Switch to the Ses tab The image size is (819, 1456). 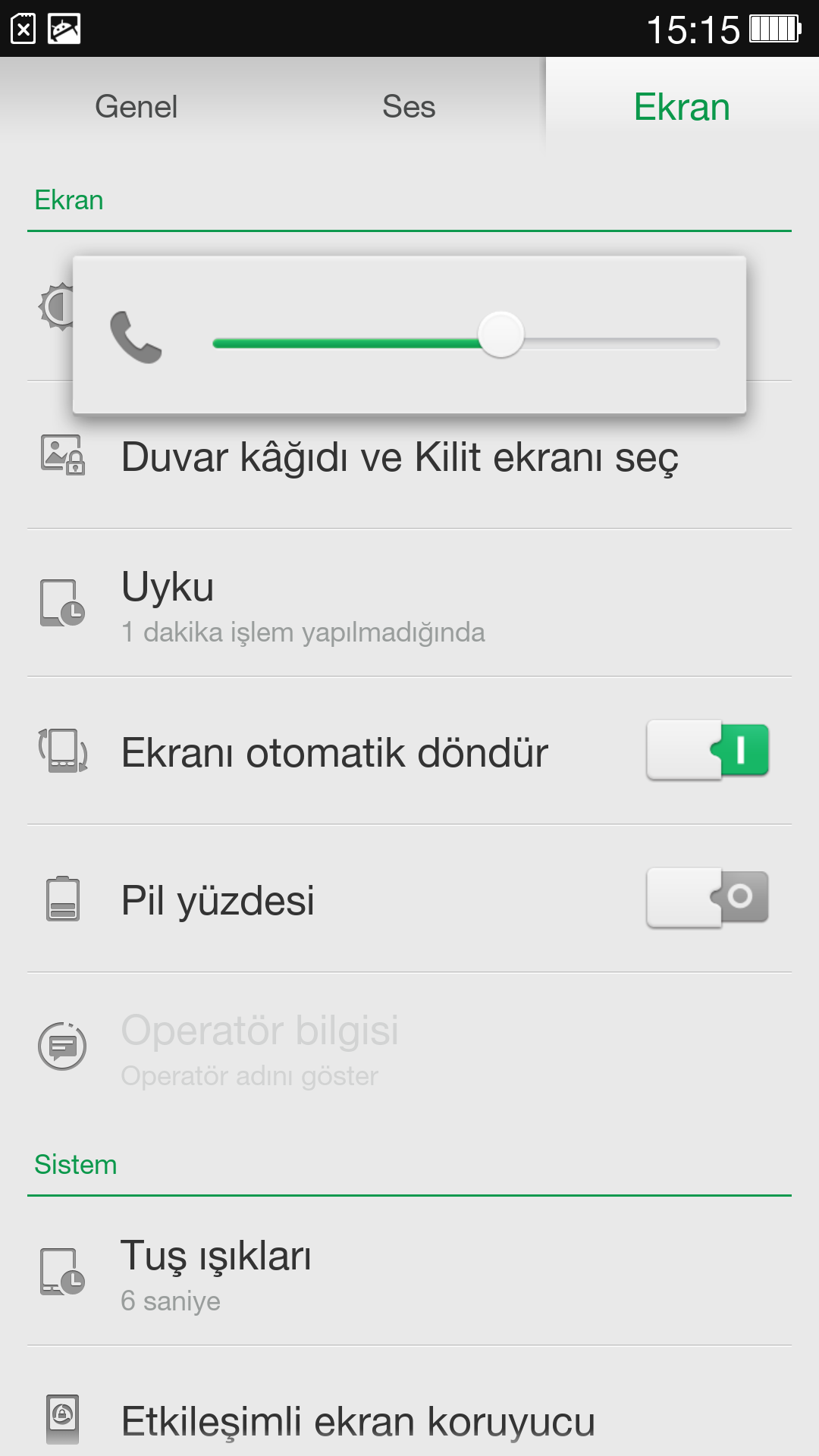(409, 106)
